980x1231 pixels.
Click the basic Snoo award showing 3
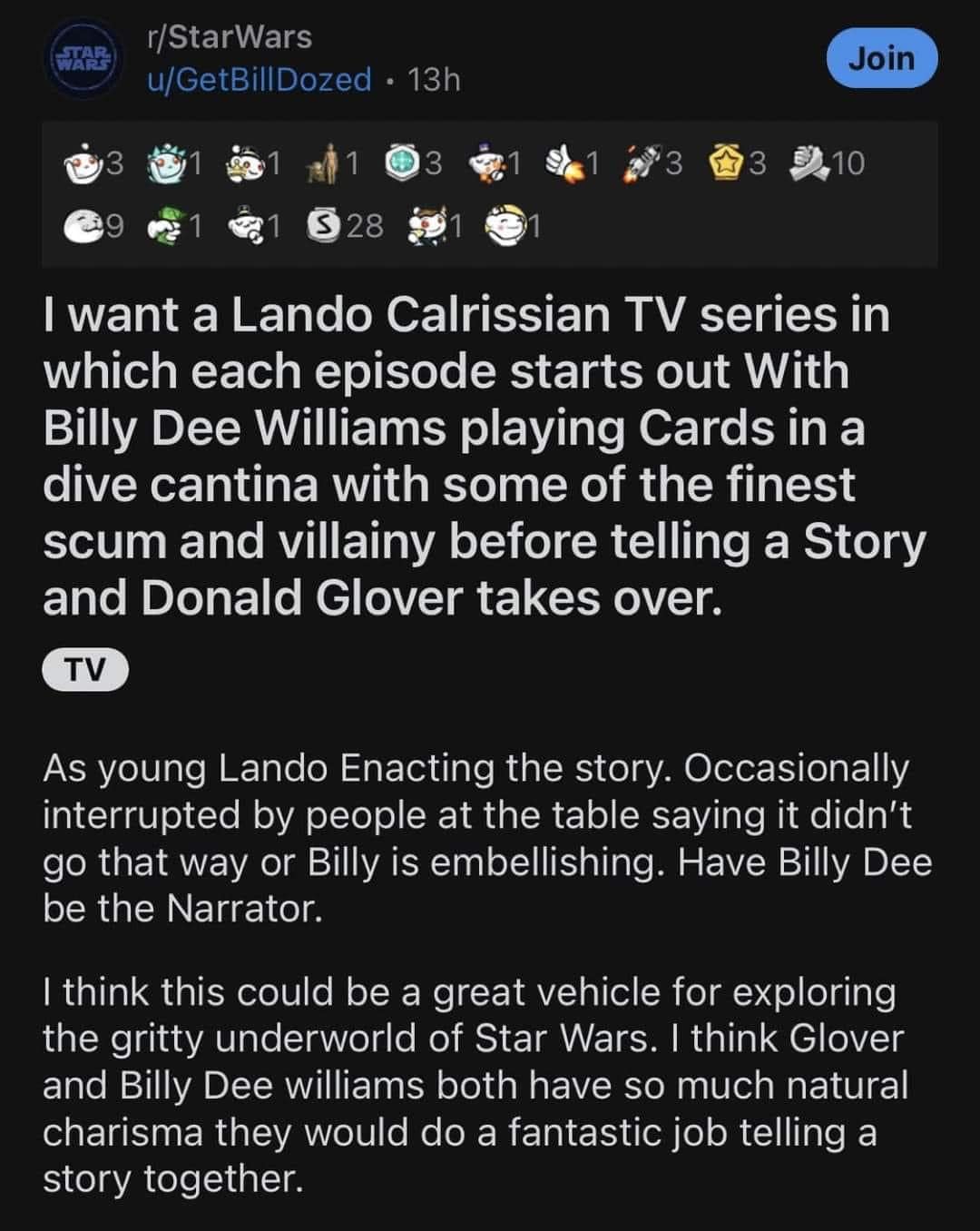[80, 162]
